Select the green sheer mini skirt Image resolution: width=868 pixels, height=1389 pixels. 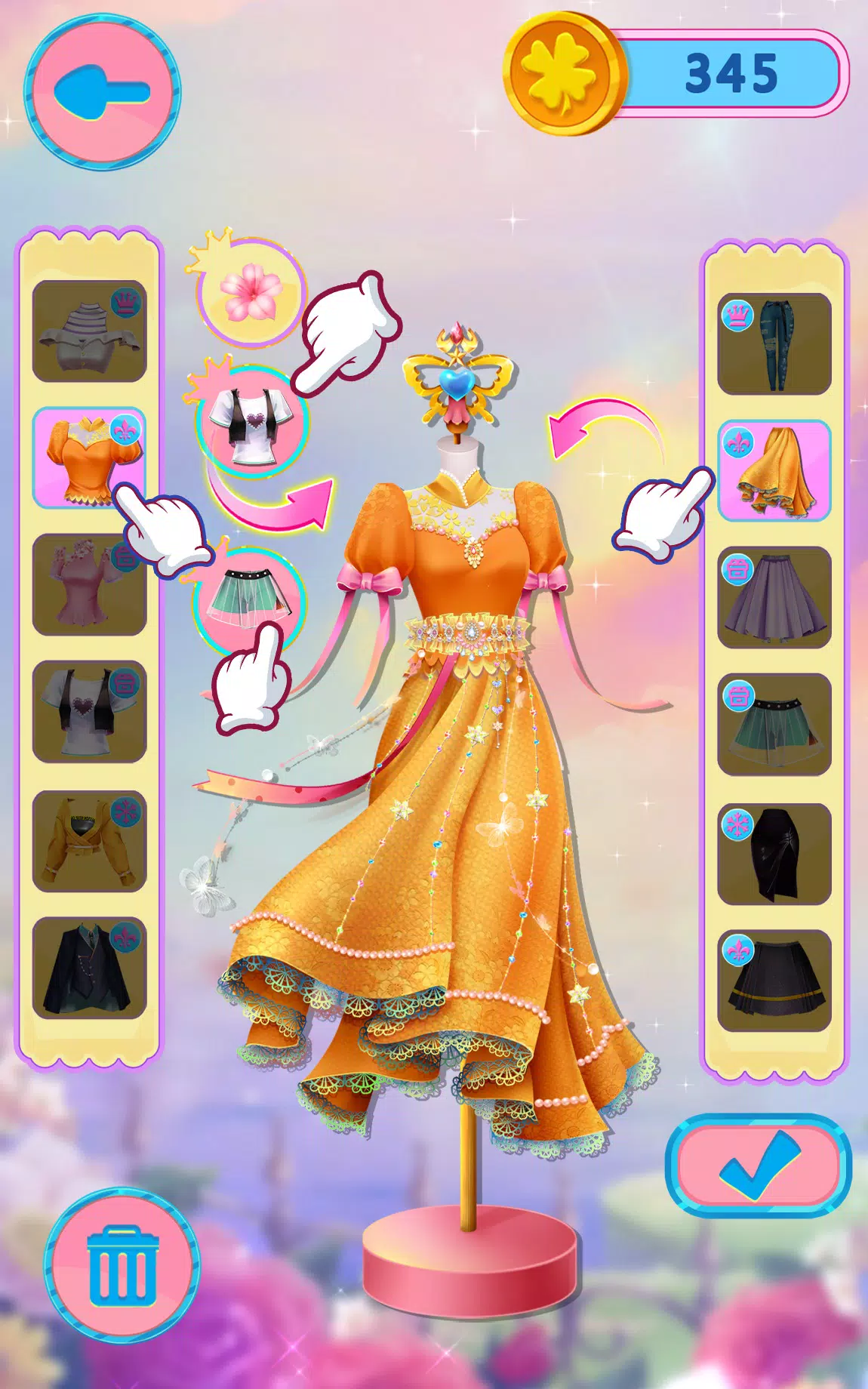774,725
